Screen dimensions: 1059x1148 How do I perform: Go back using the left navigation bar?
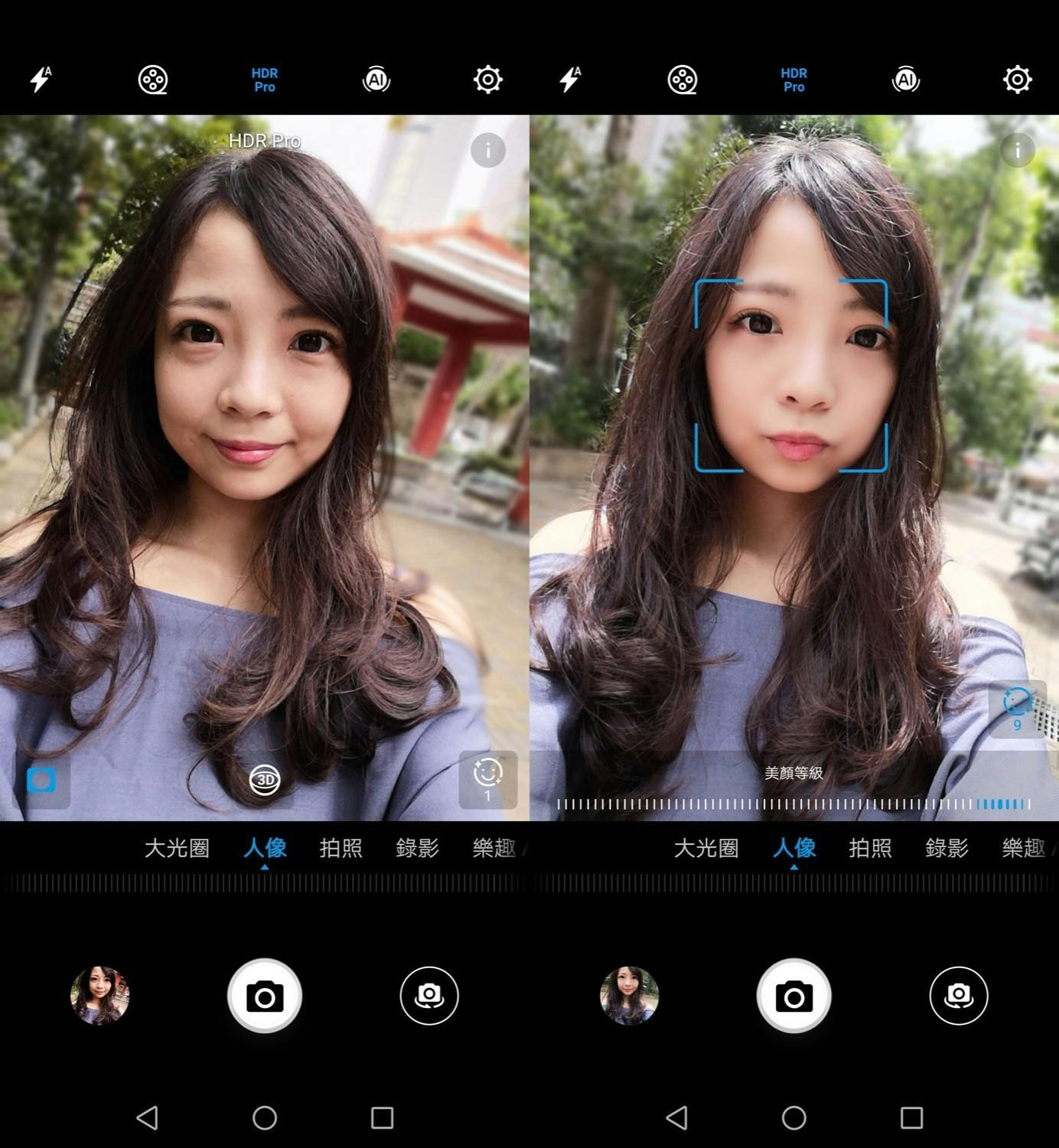(147, 1118)
